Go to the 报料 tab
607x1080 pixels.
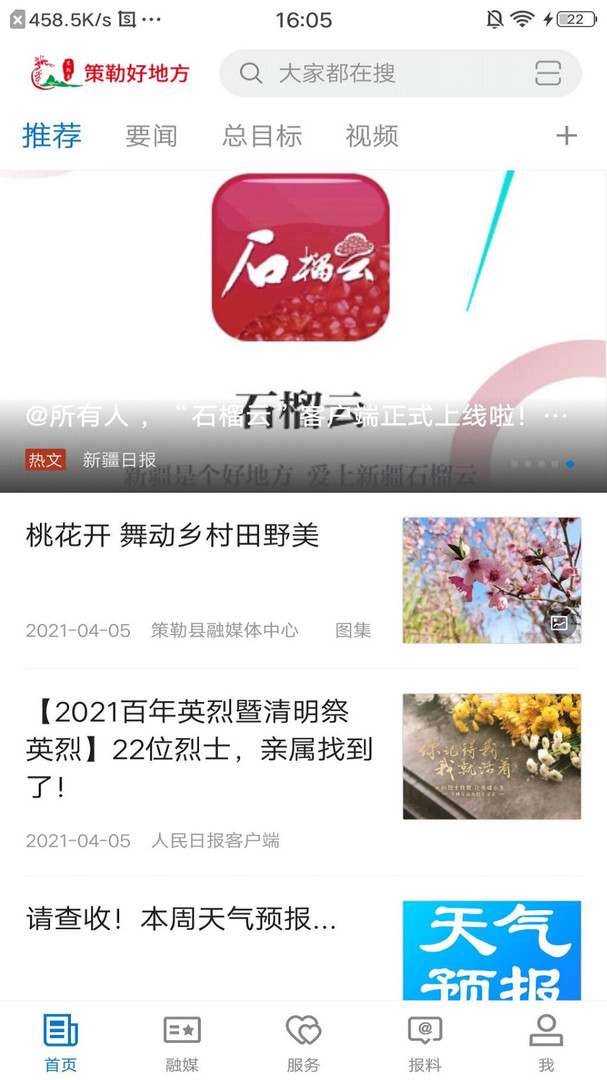pos(425,1042)
